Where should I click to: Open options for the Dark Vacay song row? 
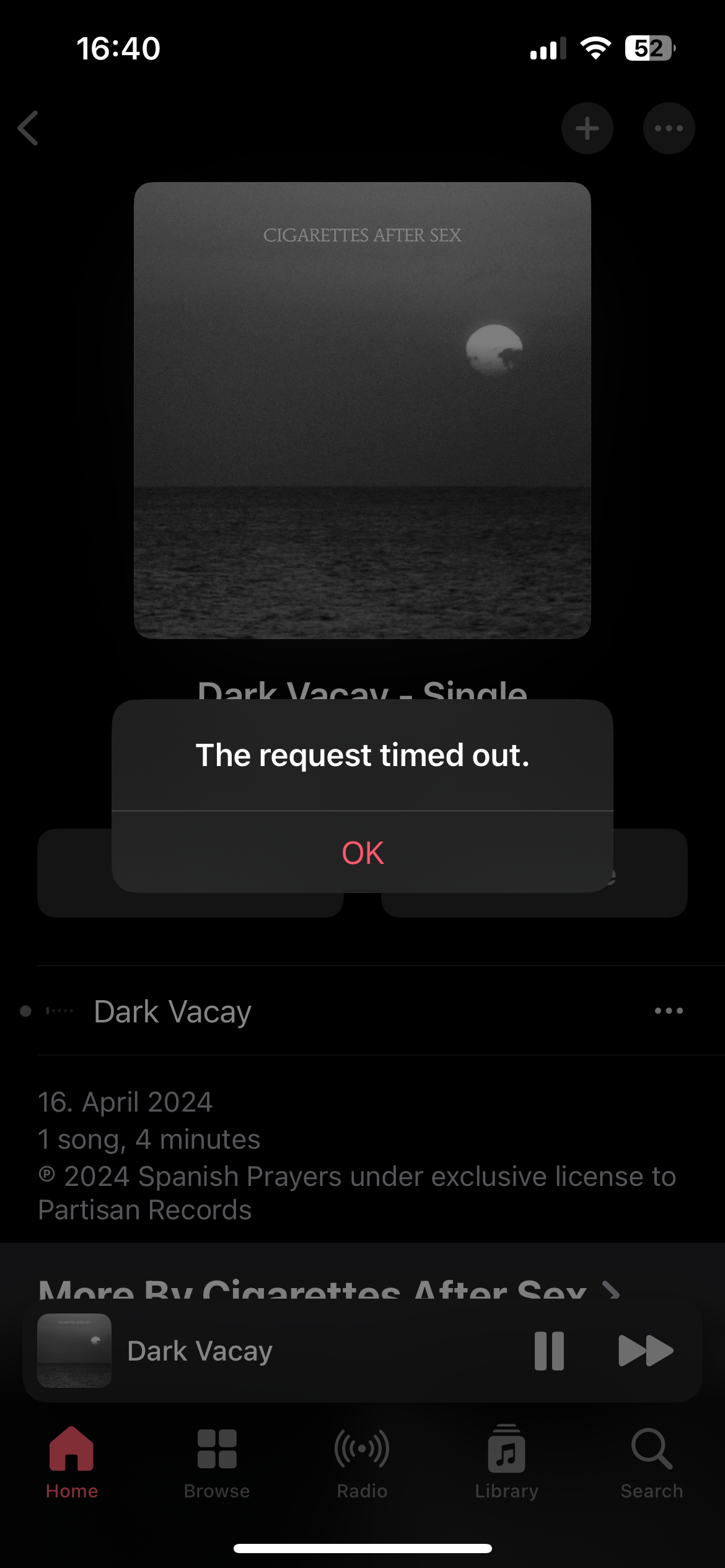click(667, 1010)
